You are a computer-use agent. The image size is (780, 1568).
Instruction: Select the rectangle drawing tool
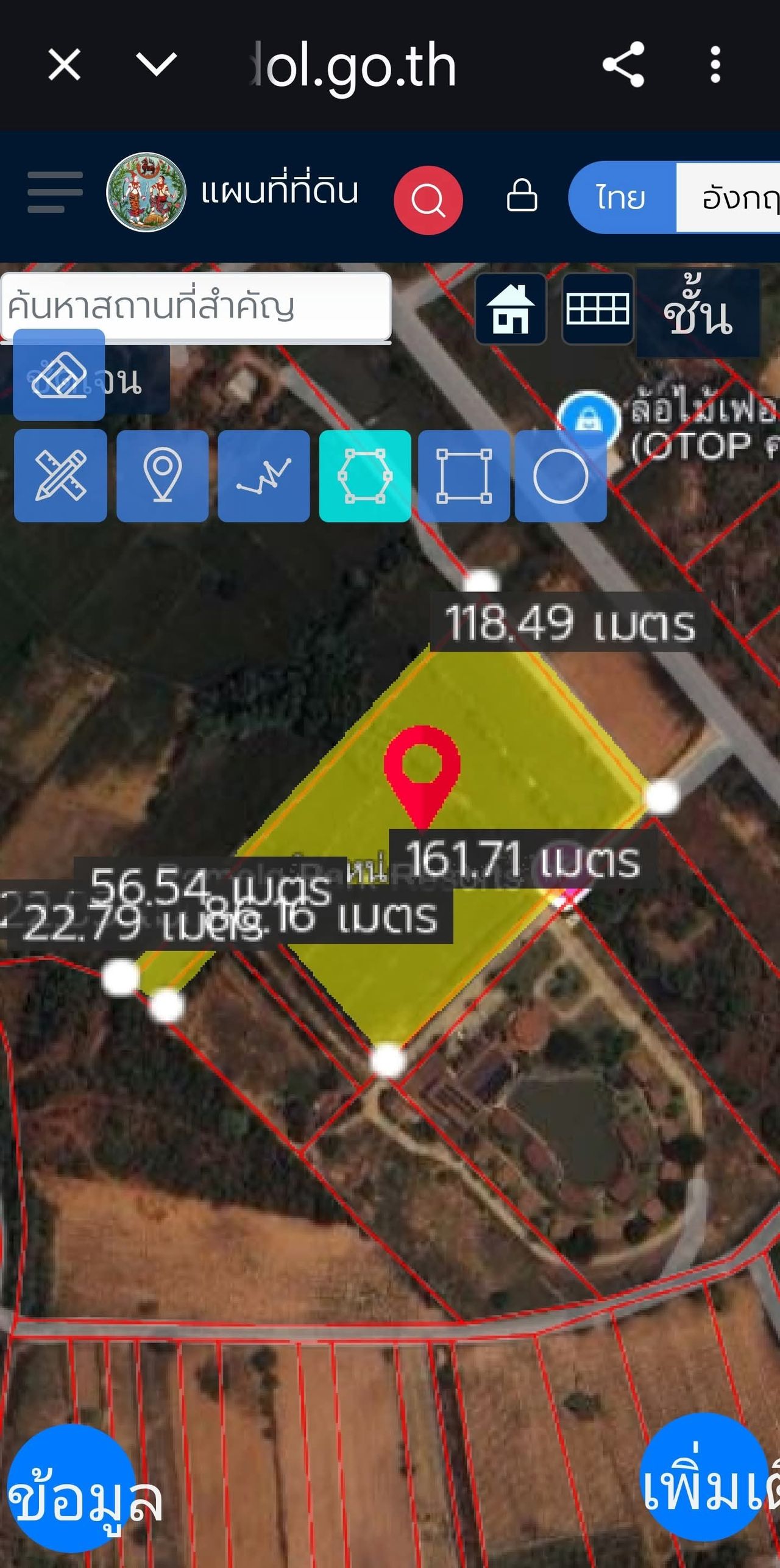pos(464,476)
